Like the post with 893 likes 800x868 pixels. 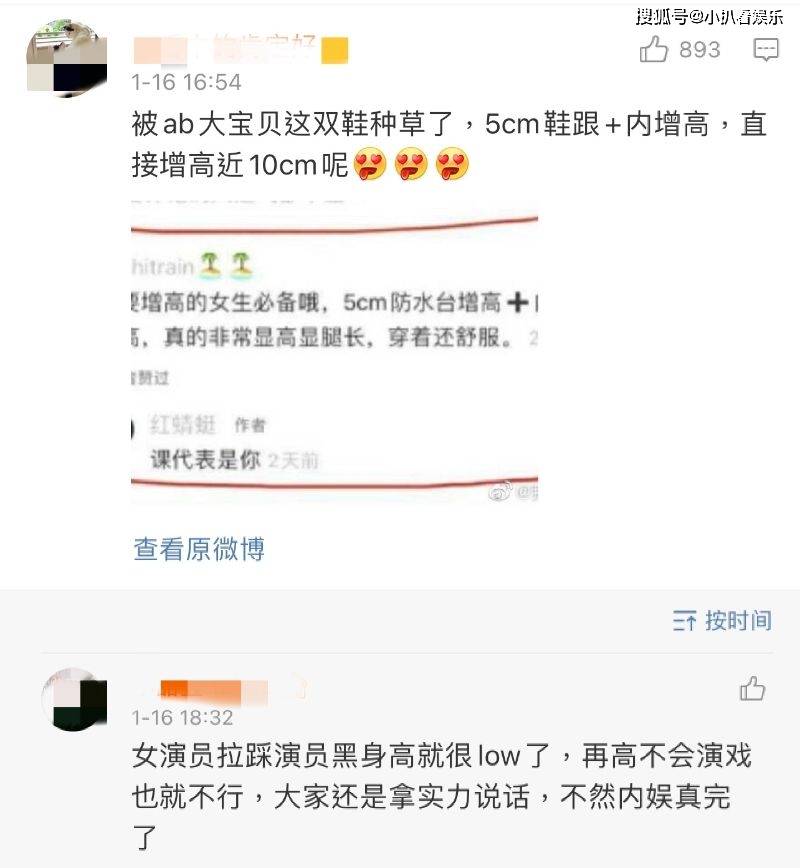655,49
